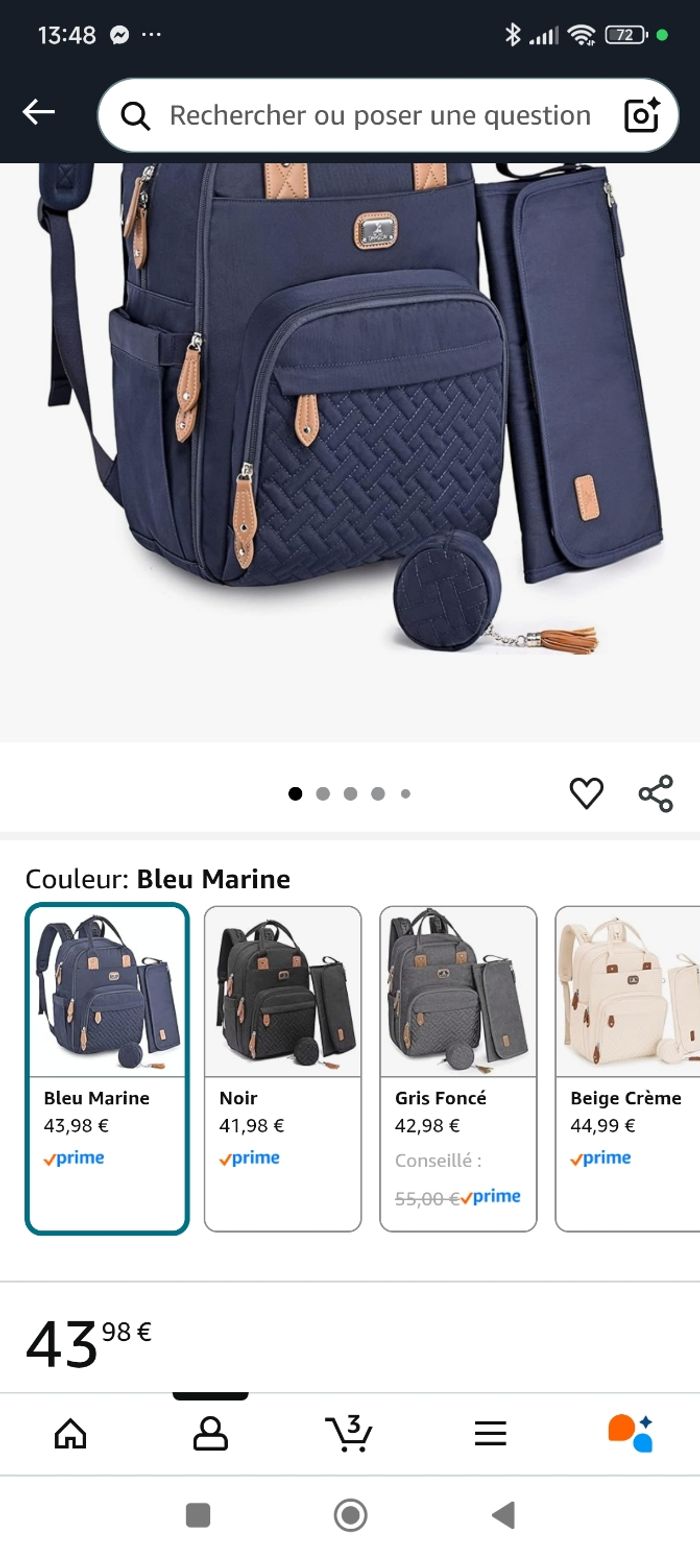The height and width of the screenshot is (1555, 700).
Task: Choose the Beige Crème color option
Action: point(627,1067)
